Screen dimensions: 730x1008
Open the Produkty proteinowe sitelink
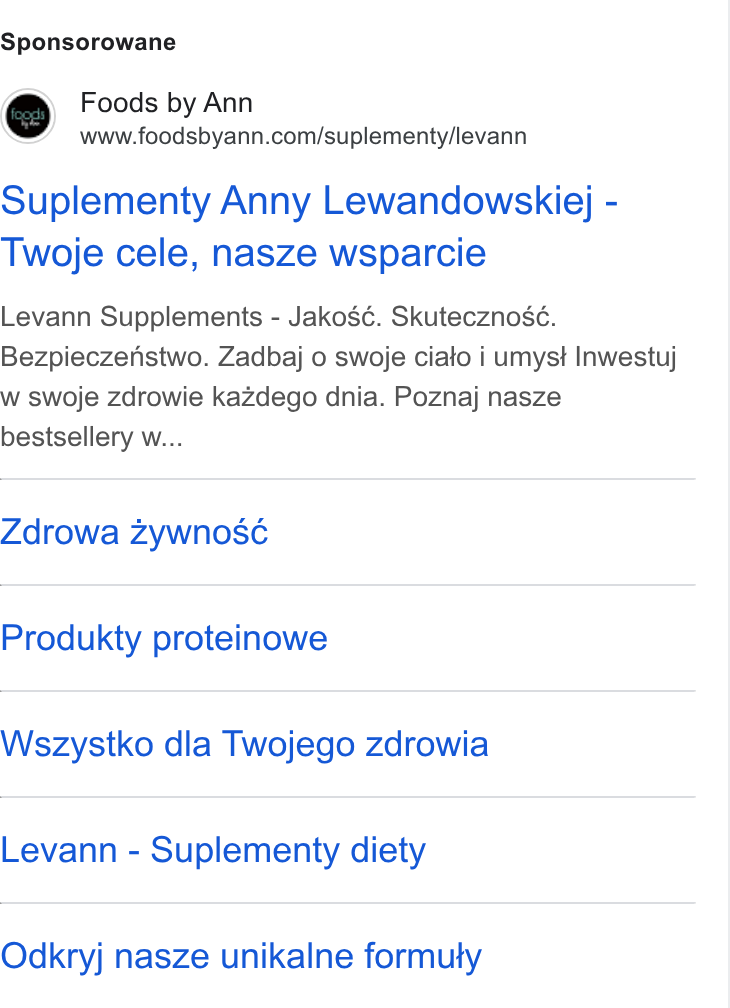tap(164, 638)
